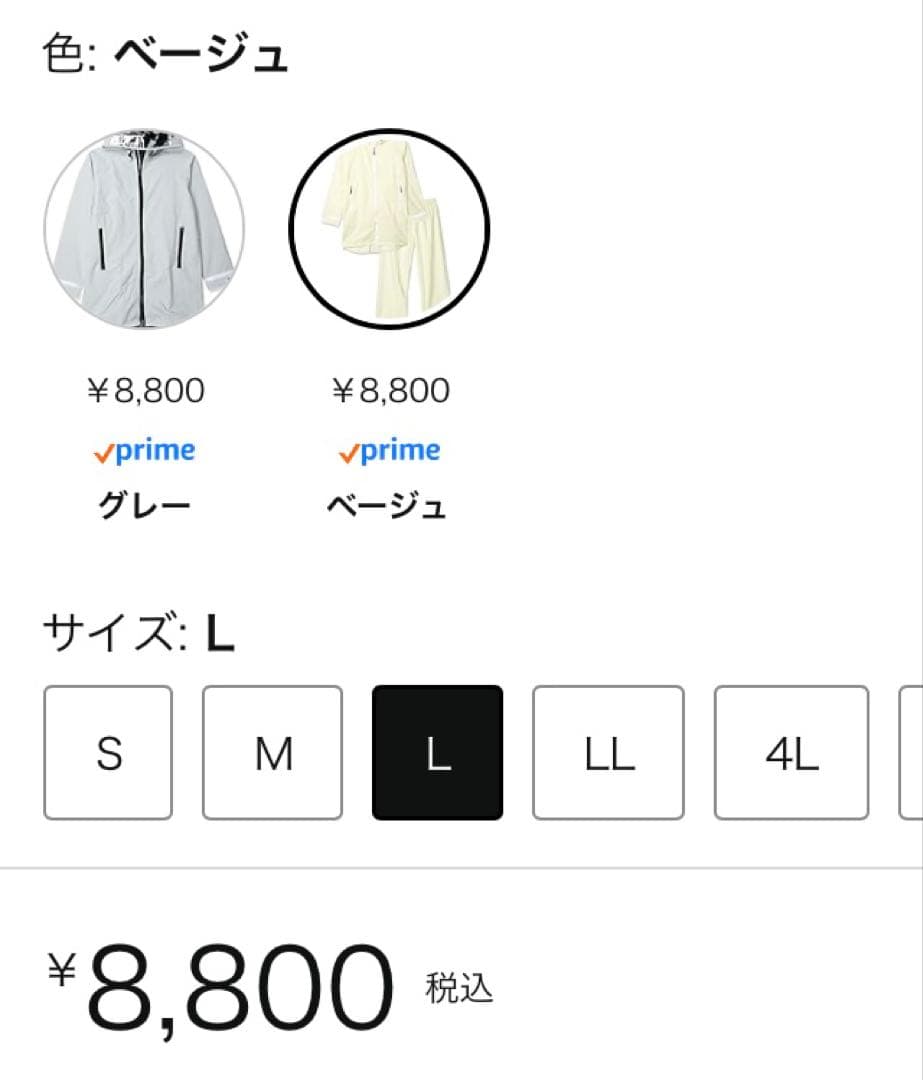Choose size M
The image size is (923, 1080).
pyautogui.click(x=272, y=752)
